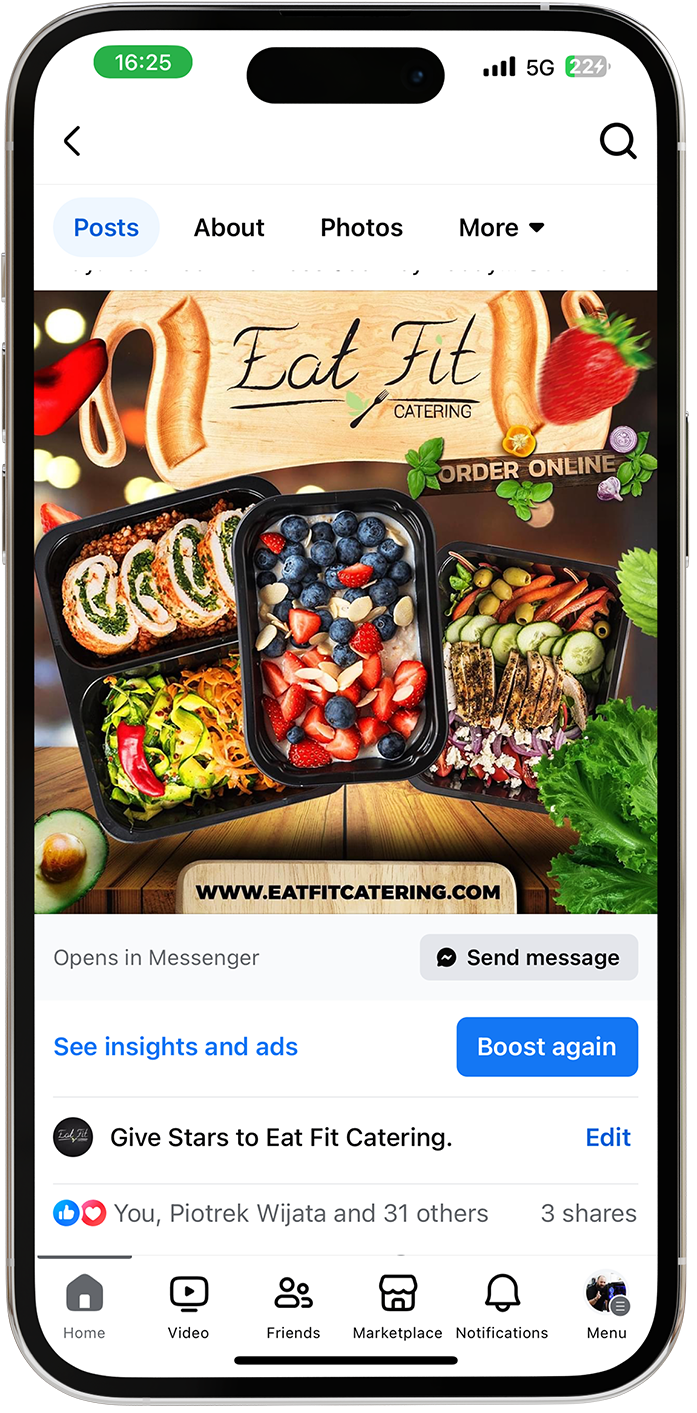Open the Friends tab
697x1413 pixels.
[x=293, y=1305]
